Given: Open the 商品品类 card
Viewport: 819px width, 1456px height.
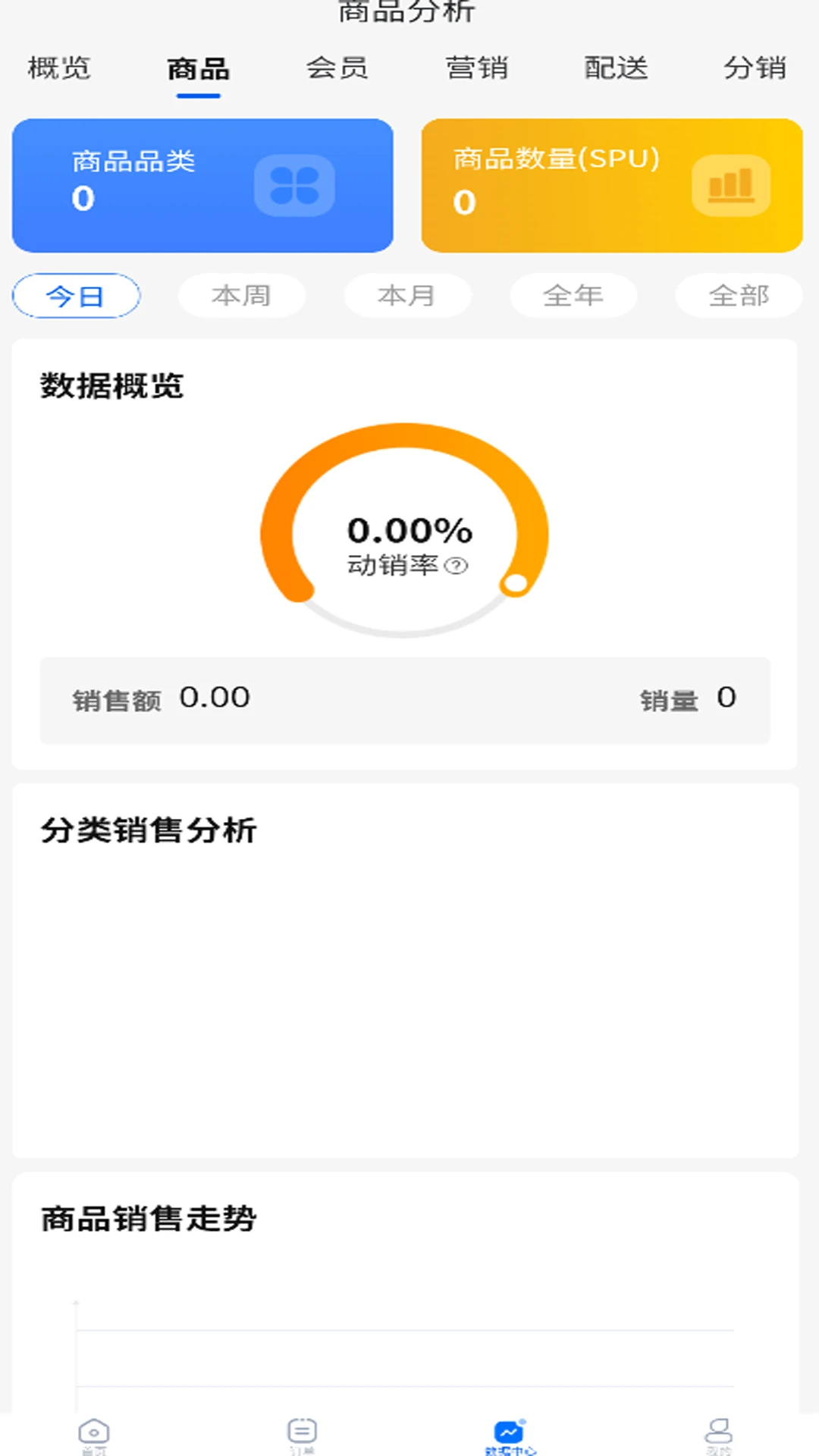Looking at the screenshot, I should point(202,185).
